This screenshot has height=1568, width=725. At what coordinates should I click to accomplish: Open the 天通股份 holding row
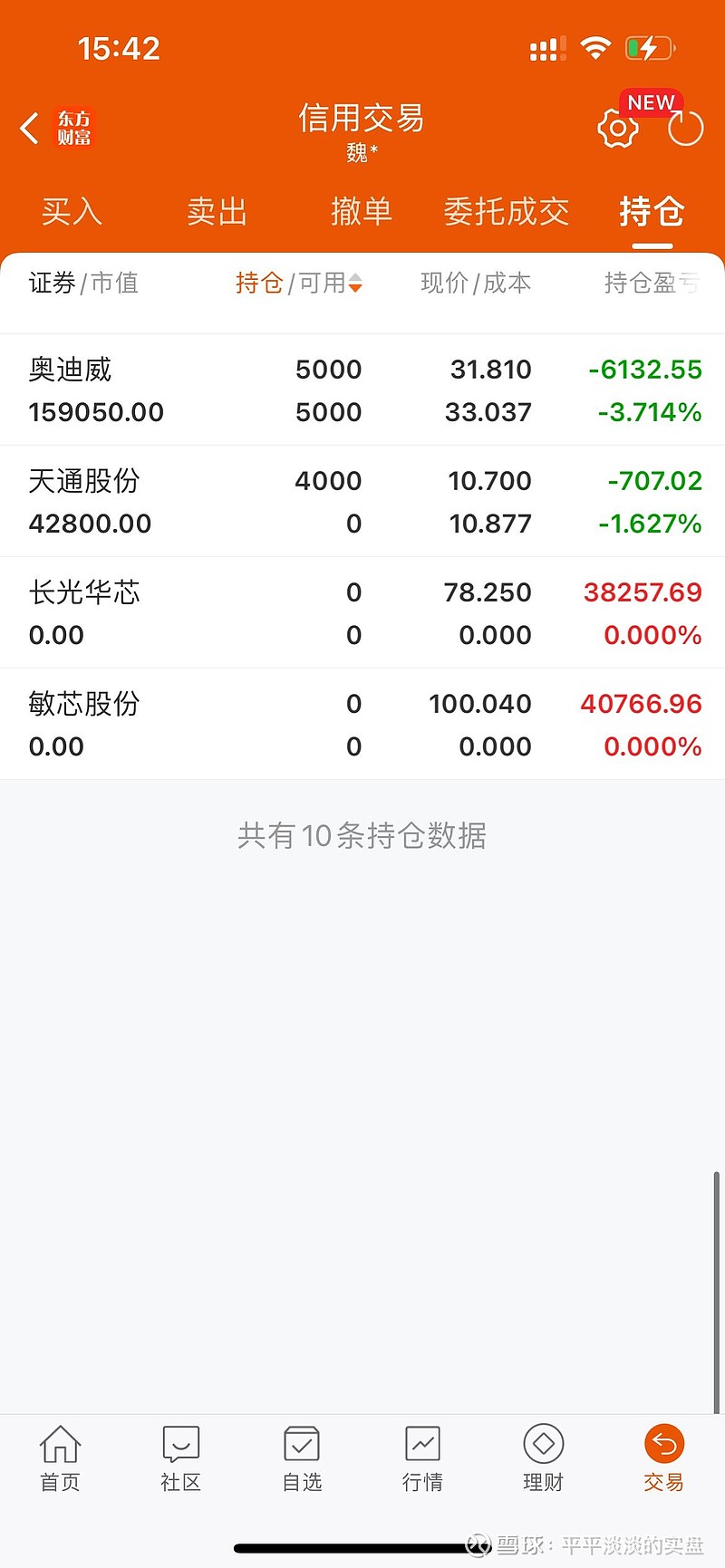click(362, 502)
